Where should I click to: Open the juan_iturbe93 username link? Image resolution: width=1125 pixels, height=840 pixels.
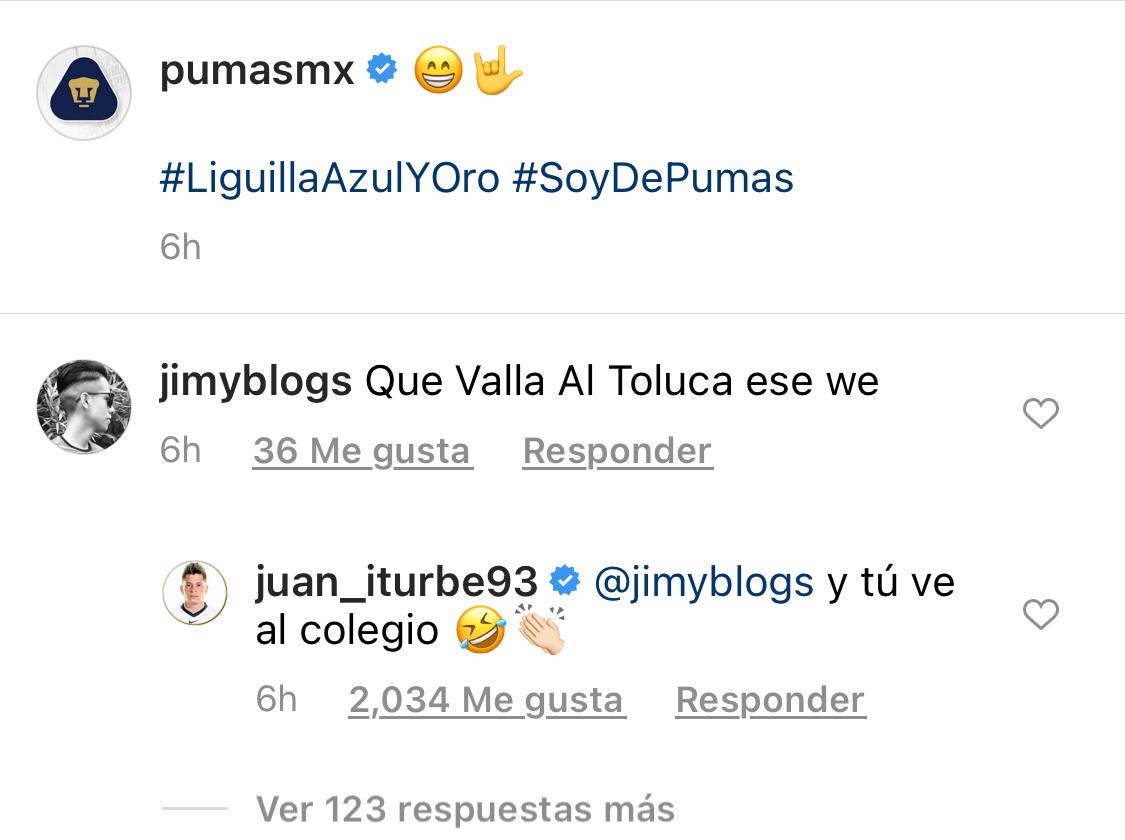pos(396,581)
